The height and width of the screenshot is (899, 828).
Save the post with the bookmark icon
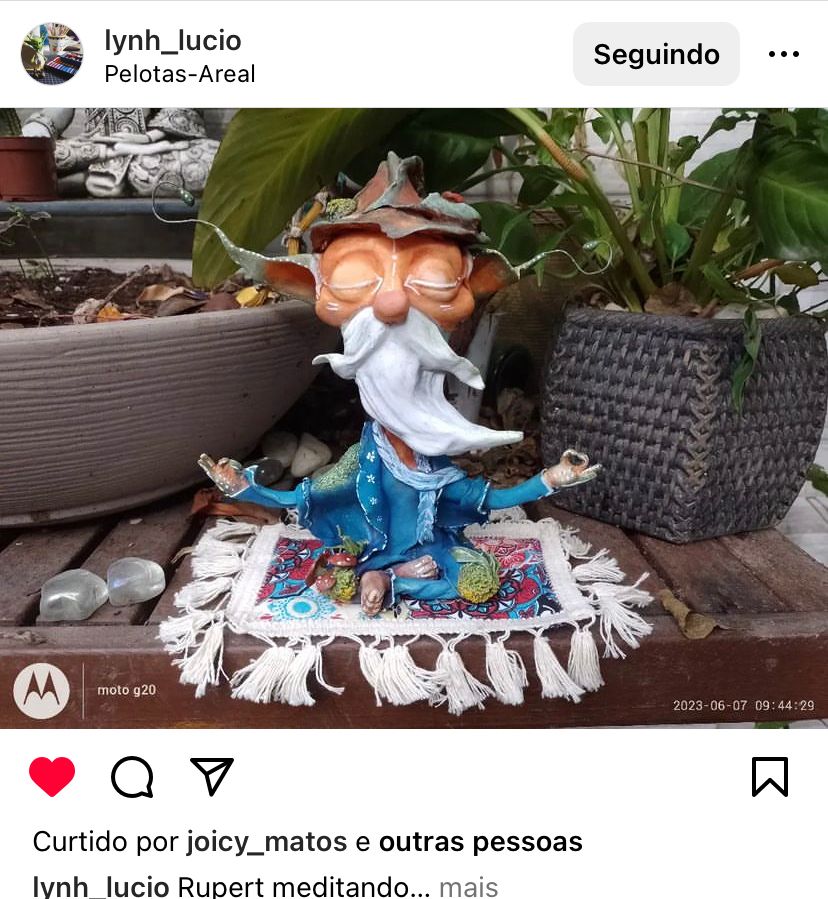point(769,776)
